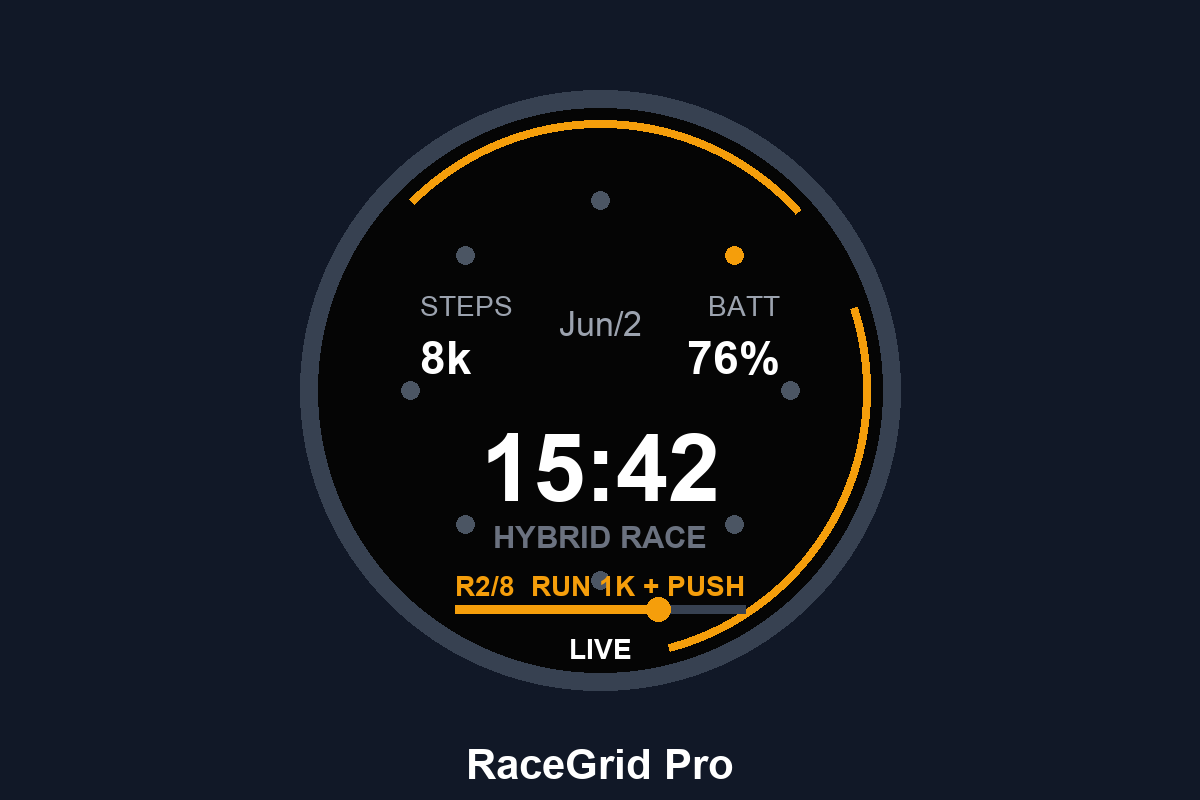Open the STEPS 8k complication
Image resolution: width=1200 pixels, height=800 pixels.
(x=466, y=336)
